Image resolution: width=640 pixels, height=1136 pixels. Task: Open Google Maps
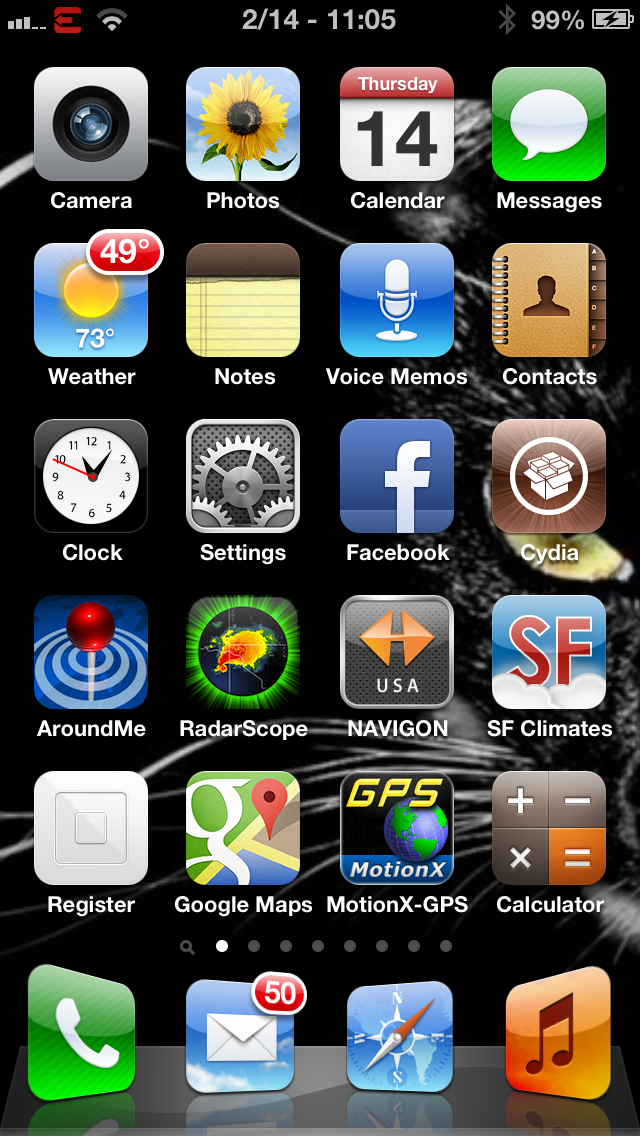[x=243, y=828]
